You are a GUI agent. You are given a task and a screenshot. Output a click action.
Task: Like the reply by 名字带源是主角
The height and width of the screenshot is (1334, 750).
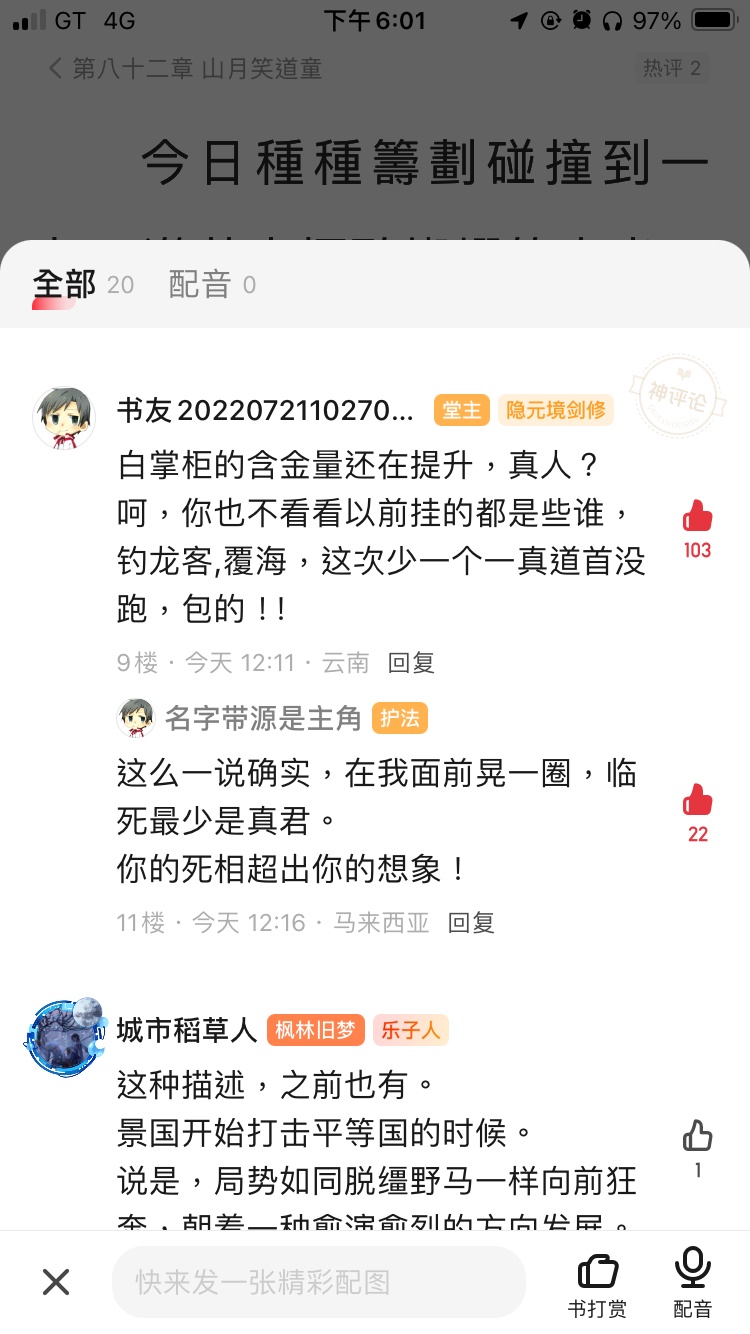click(697, 800)
